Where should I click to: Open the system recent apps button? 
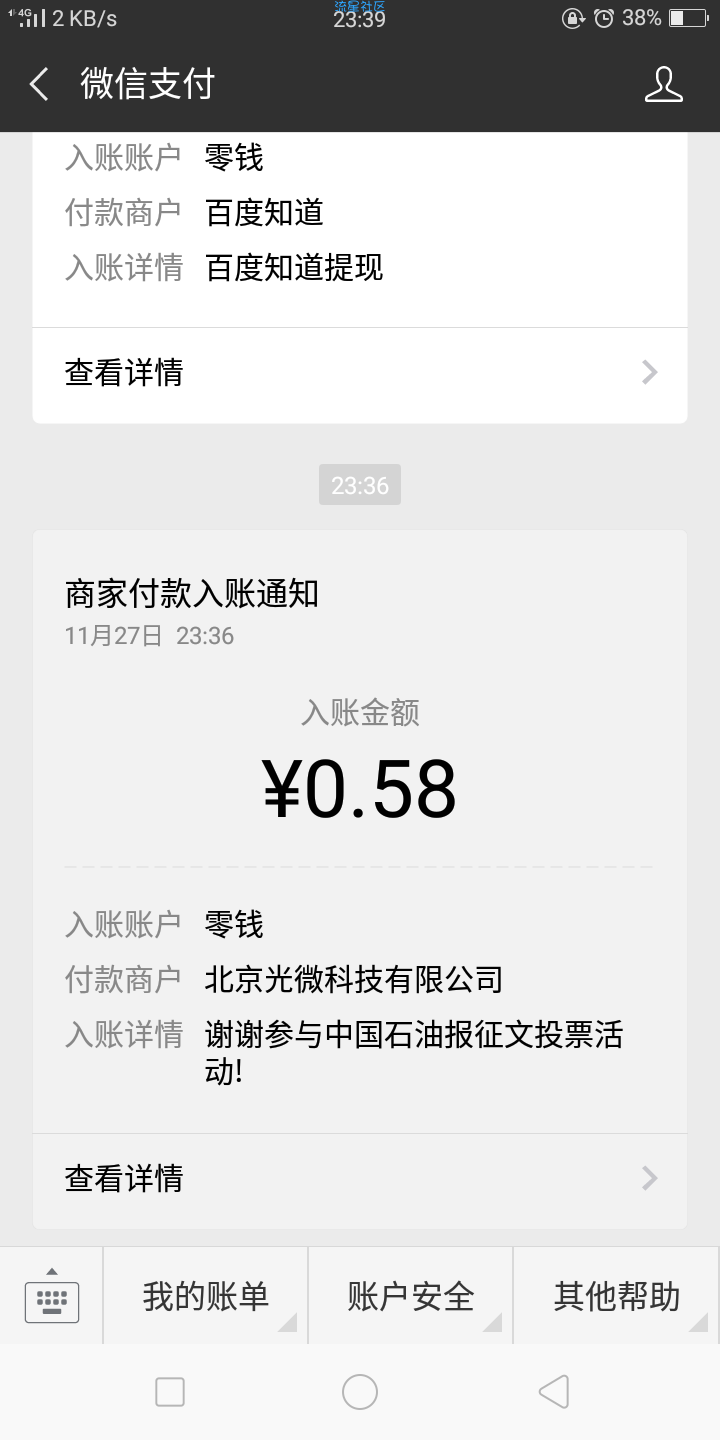pyautogui.click(x=170, y=1392)
